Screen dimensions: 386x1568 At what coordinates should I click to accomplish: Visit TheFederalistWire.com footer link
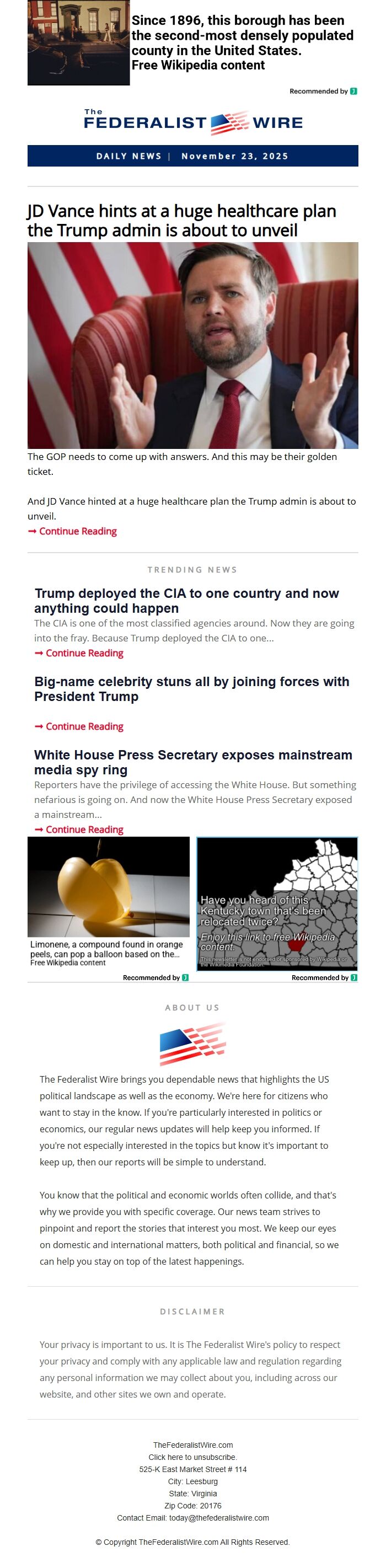[x=192, y=1444]
